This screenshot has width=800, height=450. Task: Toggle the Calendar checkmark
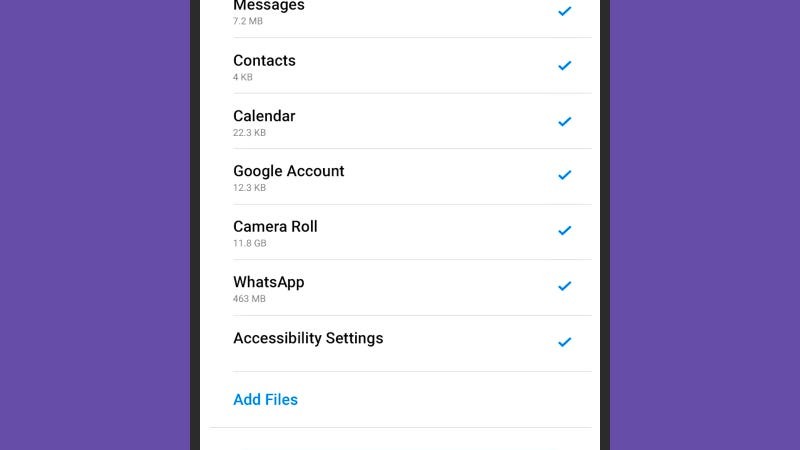pos(564,121)
